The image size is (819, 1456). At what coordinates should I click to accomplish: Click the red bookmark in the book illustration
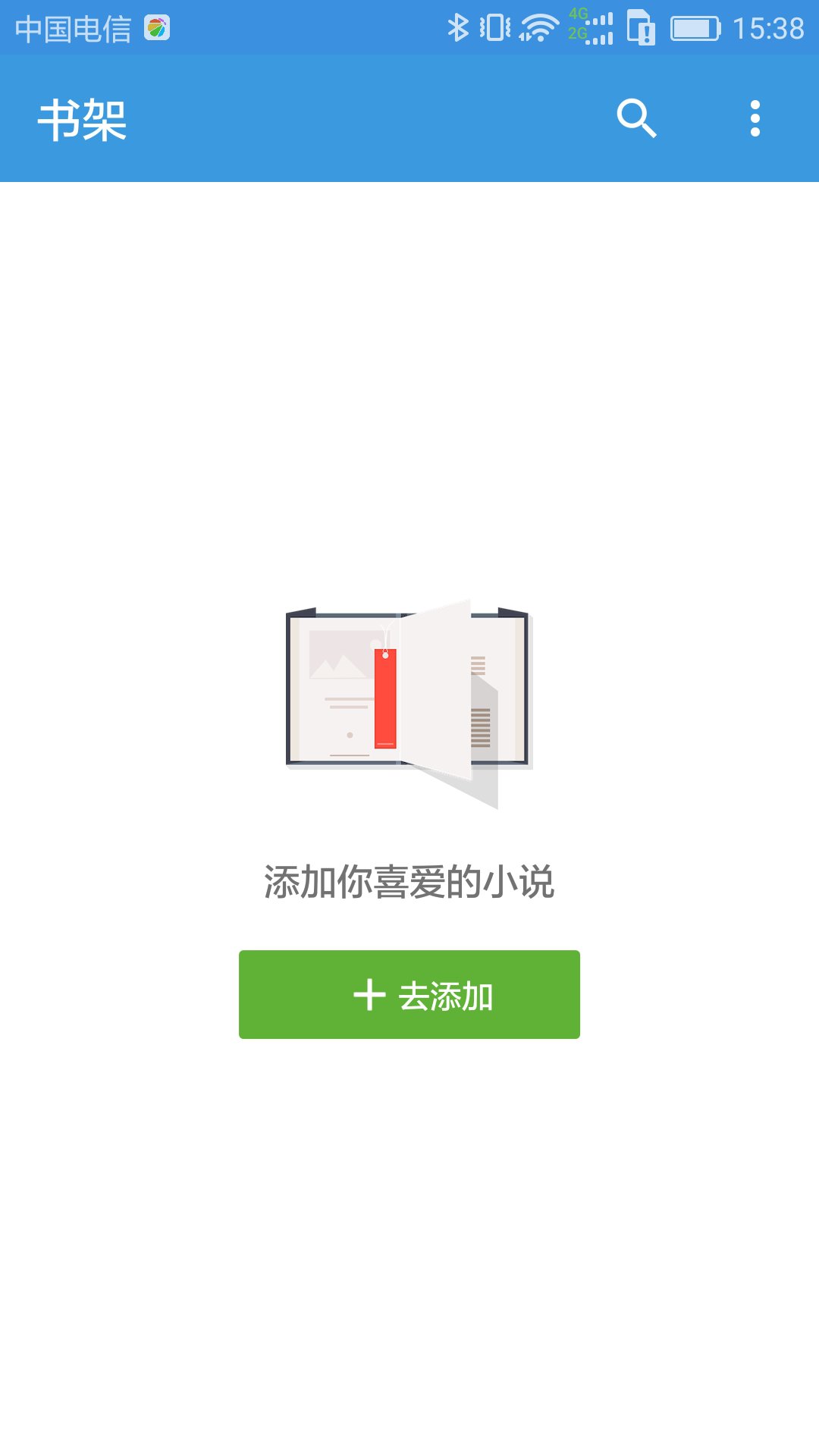[386, 698]
